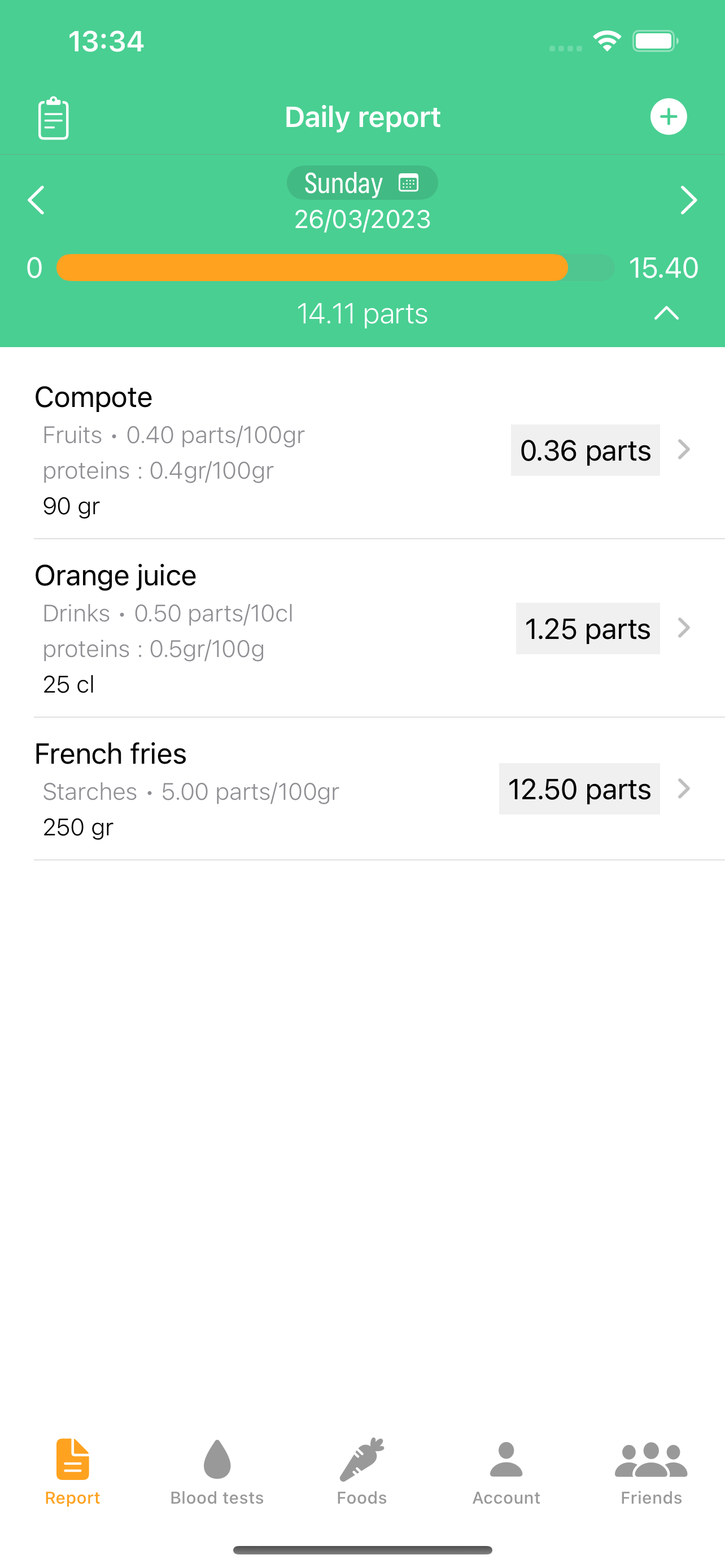Screen dimensions: 725x1568
Task: Switch to the Foods tab
Action: pos(362,1472)
